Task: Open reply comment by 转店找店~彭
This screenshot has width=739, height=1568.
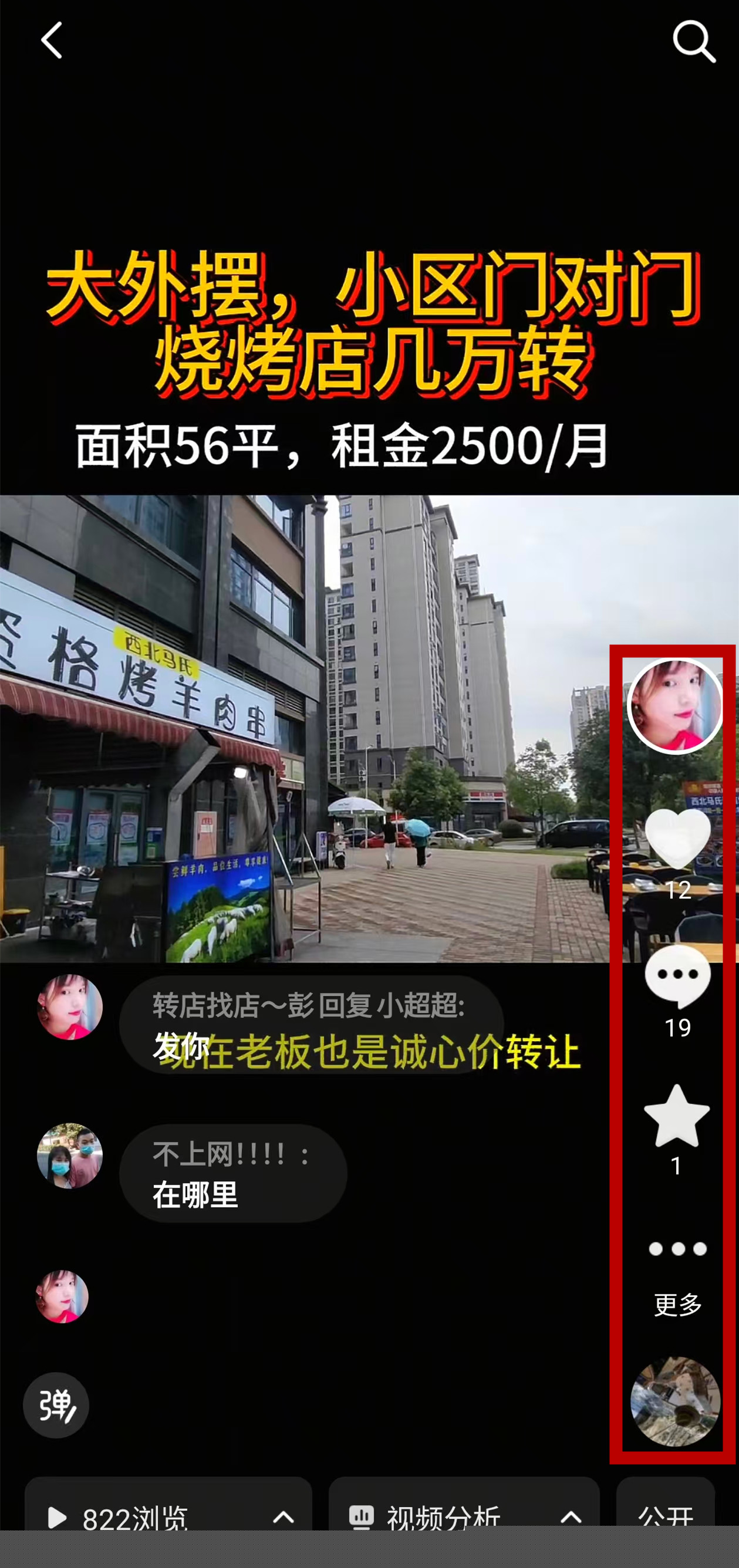Action: [311, 1024]
